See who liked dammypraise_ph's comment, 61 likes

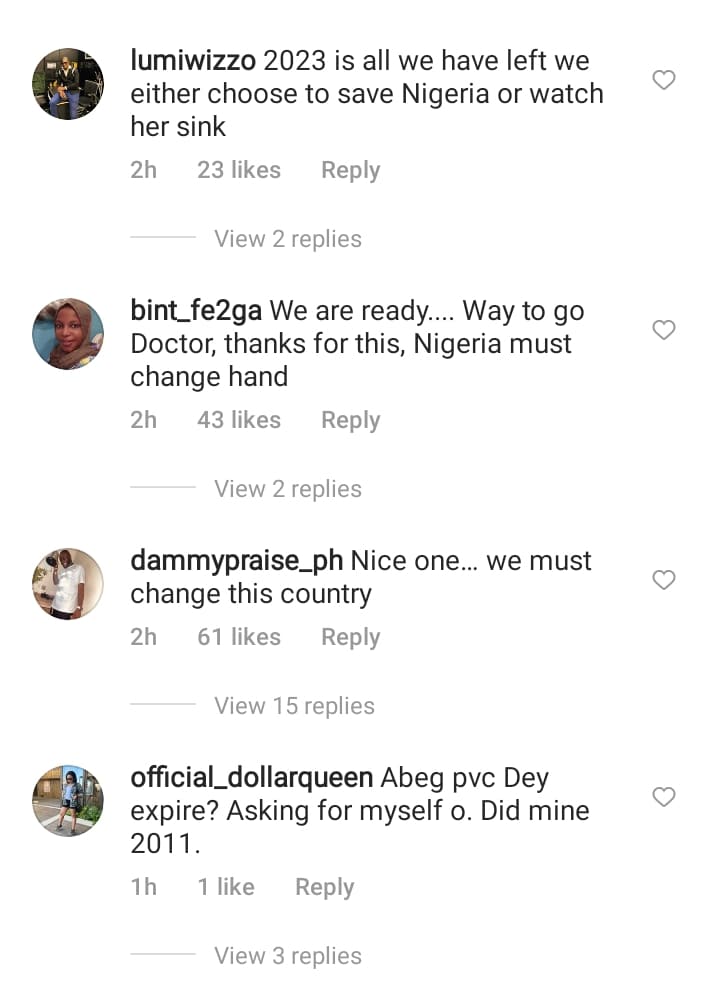pos(238,637)
